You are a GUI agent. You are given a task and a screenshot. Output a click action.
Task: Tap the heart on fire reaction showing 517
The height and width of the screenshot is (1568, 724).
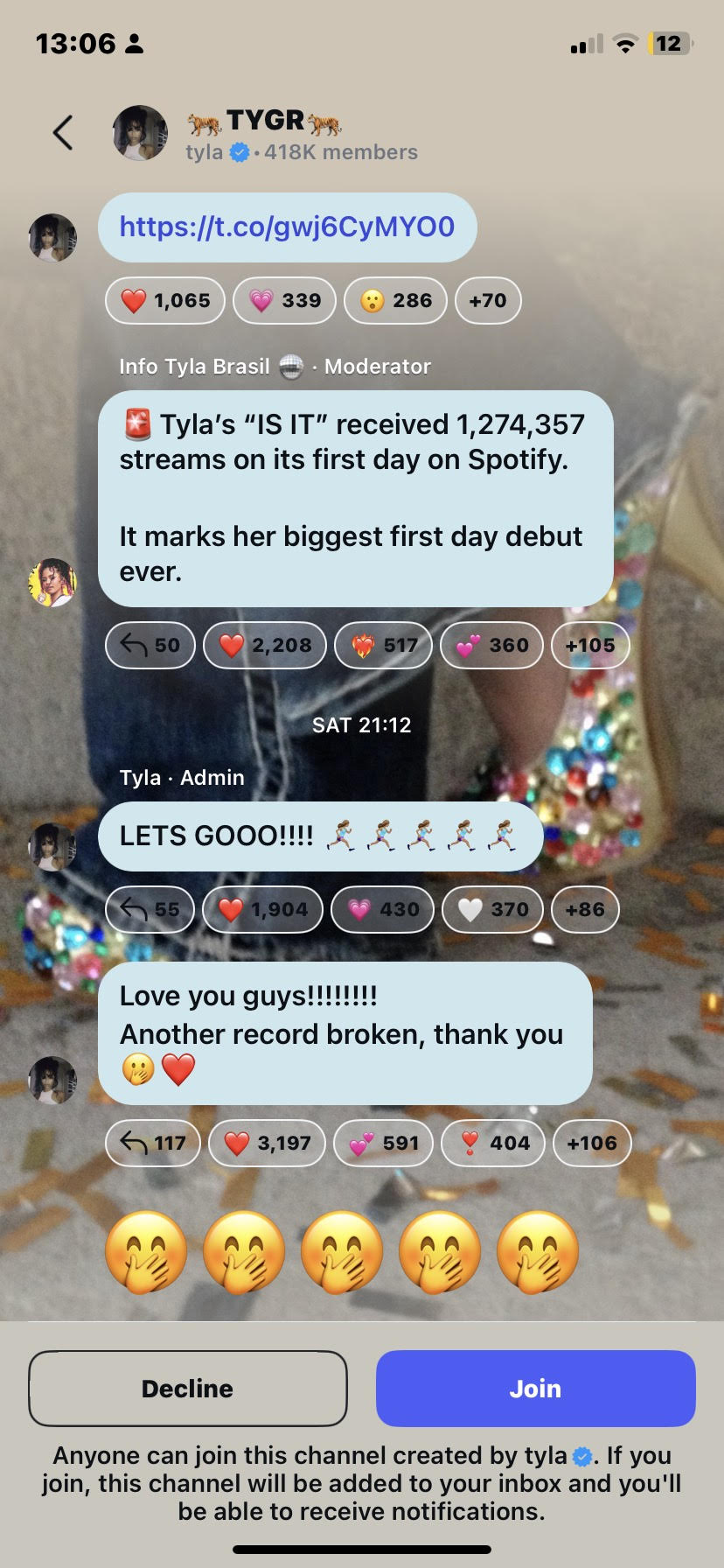(x=383, y=646)
